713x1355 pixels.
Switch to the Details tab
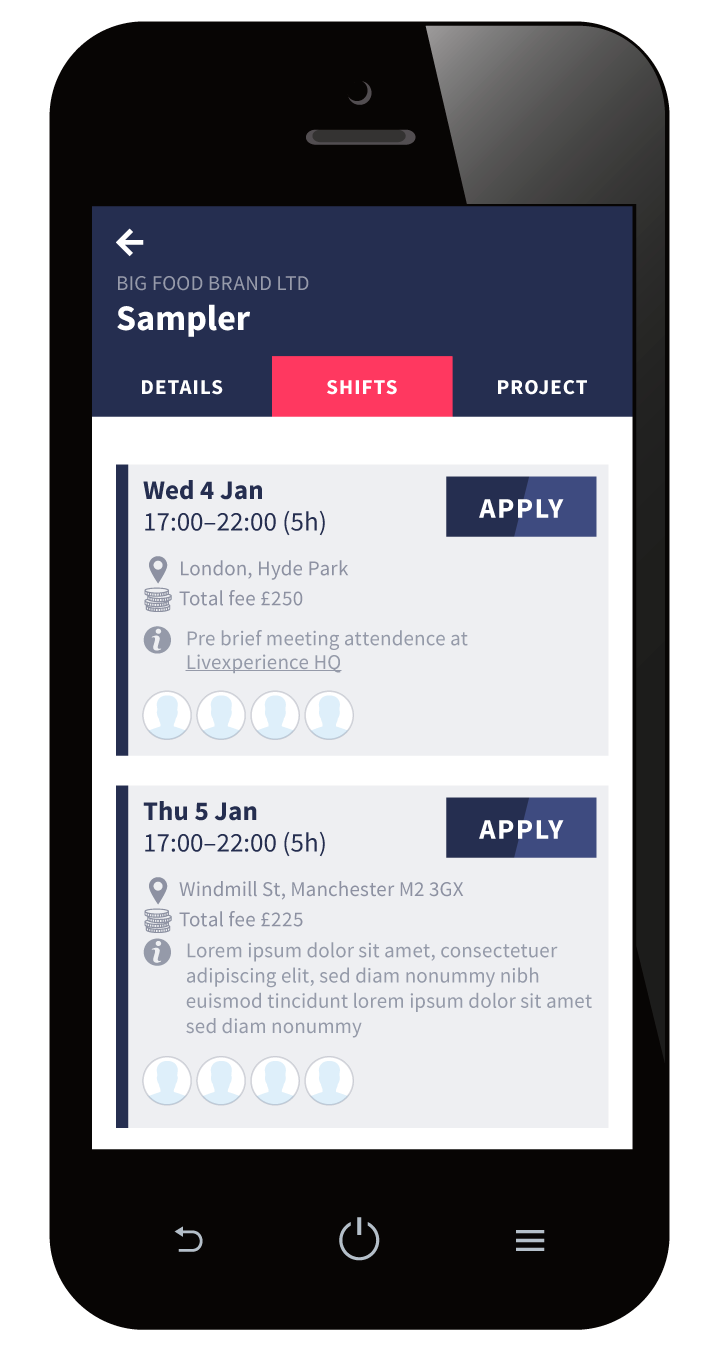tap(182, 387)
